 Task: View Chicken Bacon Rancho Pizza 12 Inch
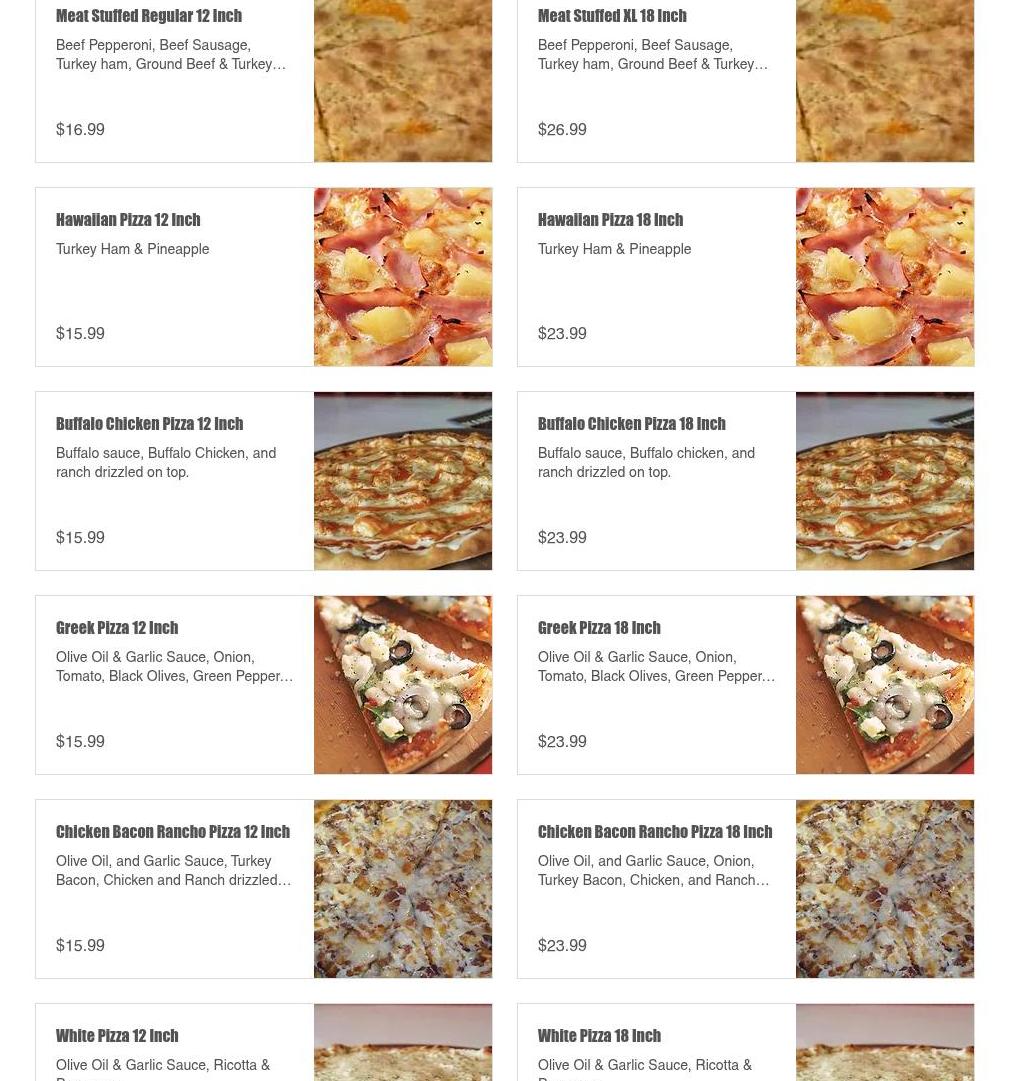click(x=173, y=832)
